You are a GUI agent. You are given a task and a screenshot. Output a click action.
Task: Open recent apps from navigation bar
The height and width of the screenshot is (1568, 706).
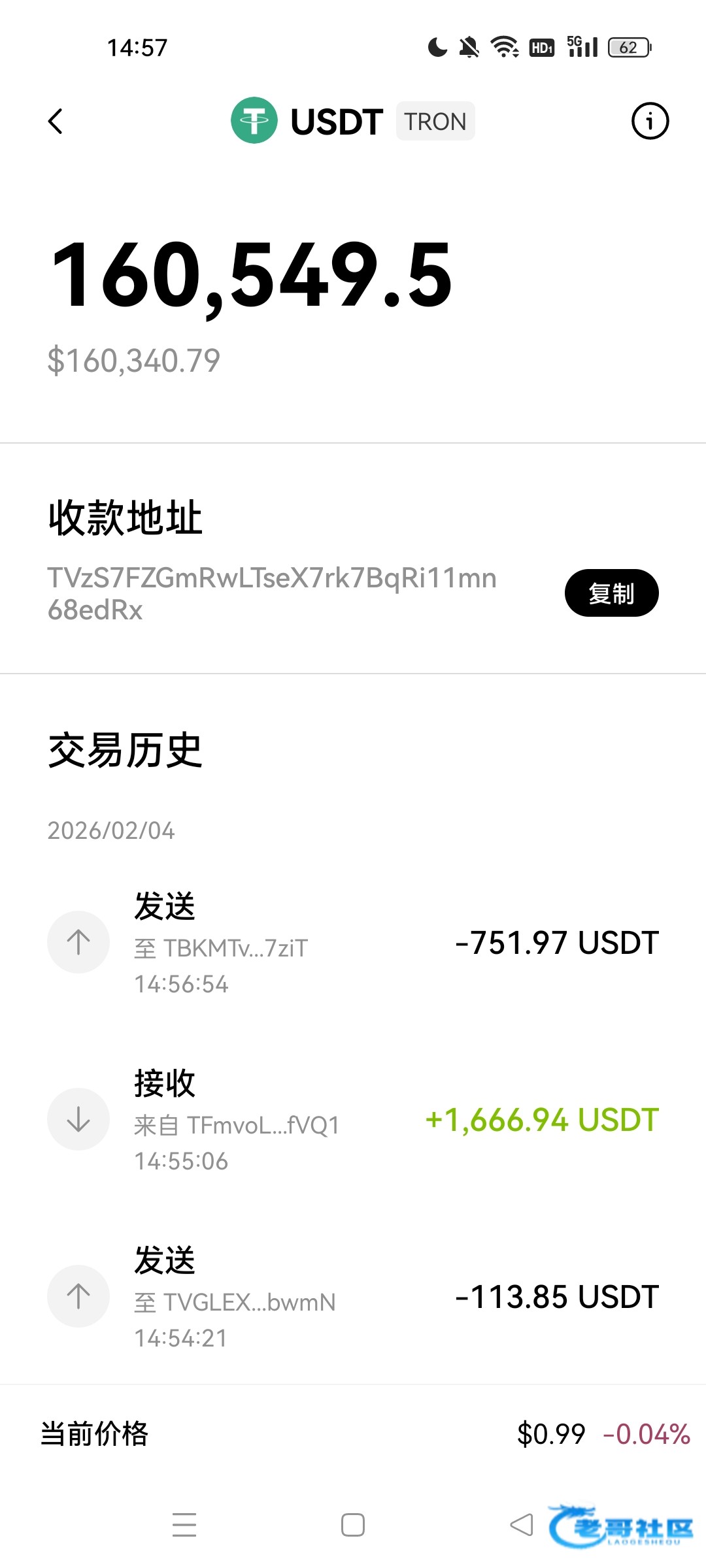click(184, 1525)
